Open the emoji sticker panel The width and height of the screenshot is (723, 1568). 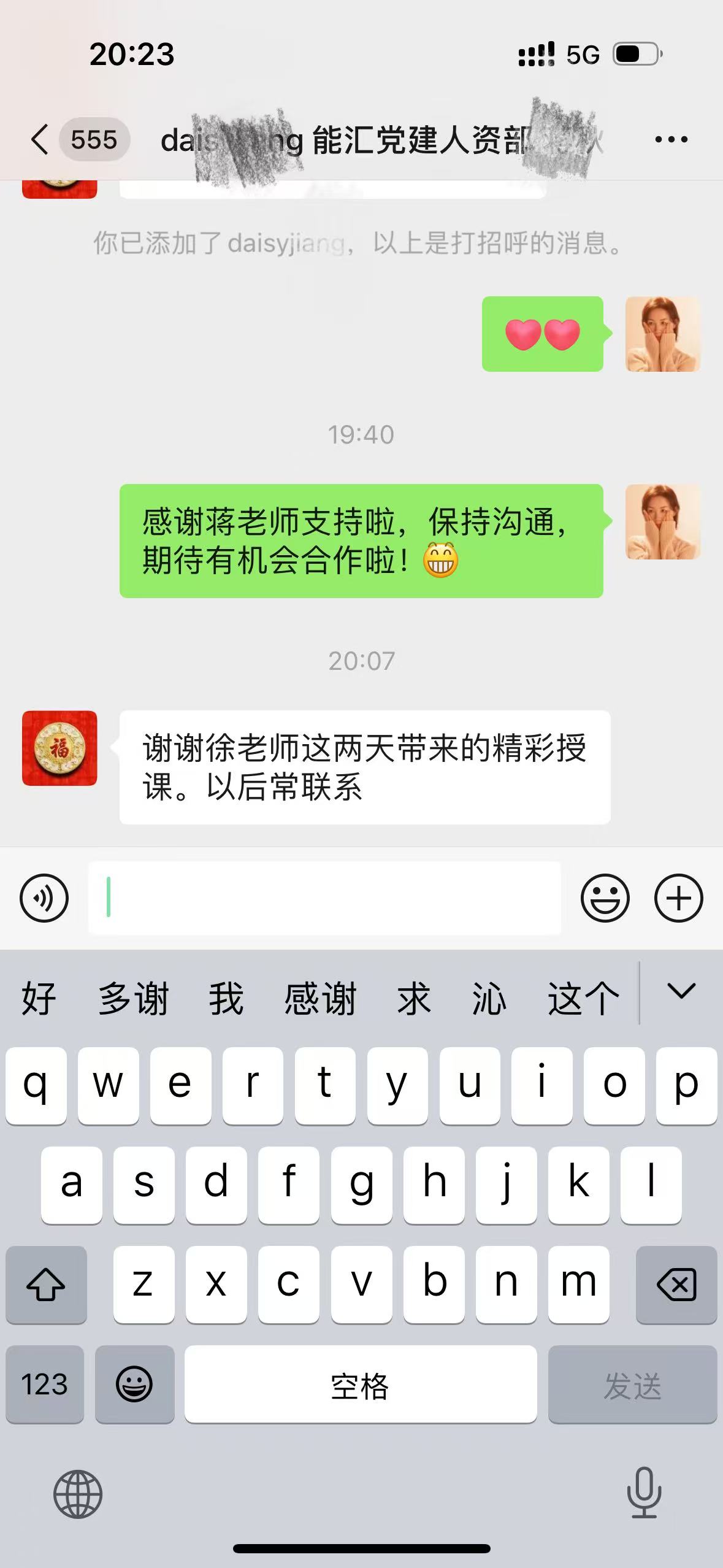pos(605,898)
